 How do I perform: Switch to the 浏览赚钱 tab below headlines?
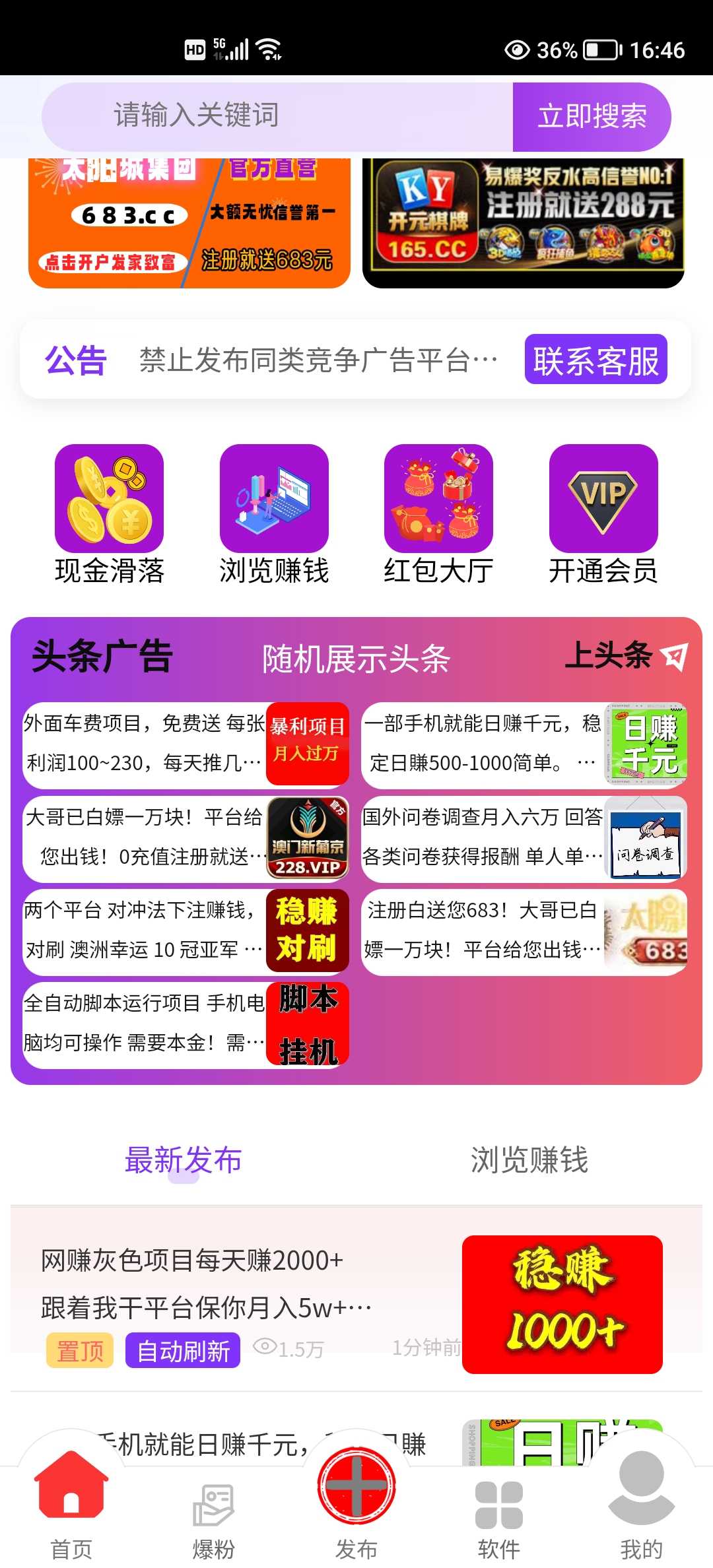click(x=529, y=1160)
